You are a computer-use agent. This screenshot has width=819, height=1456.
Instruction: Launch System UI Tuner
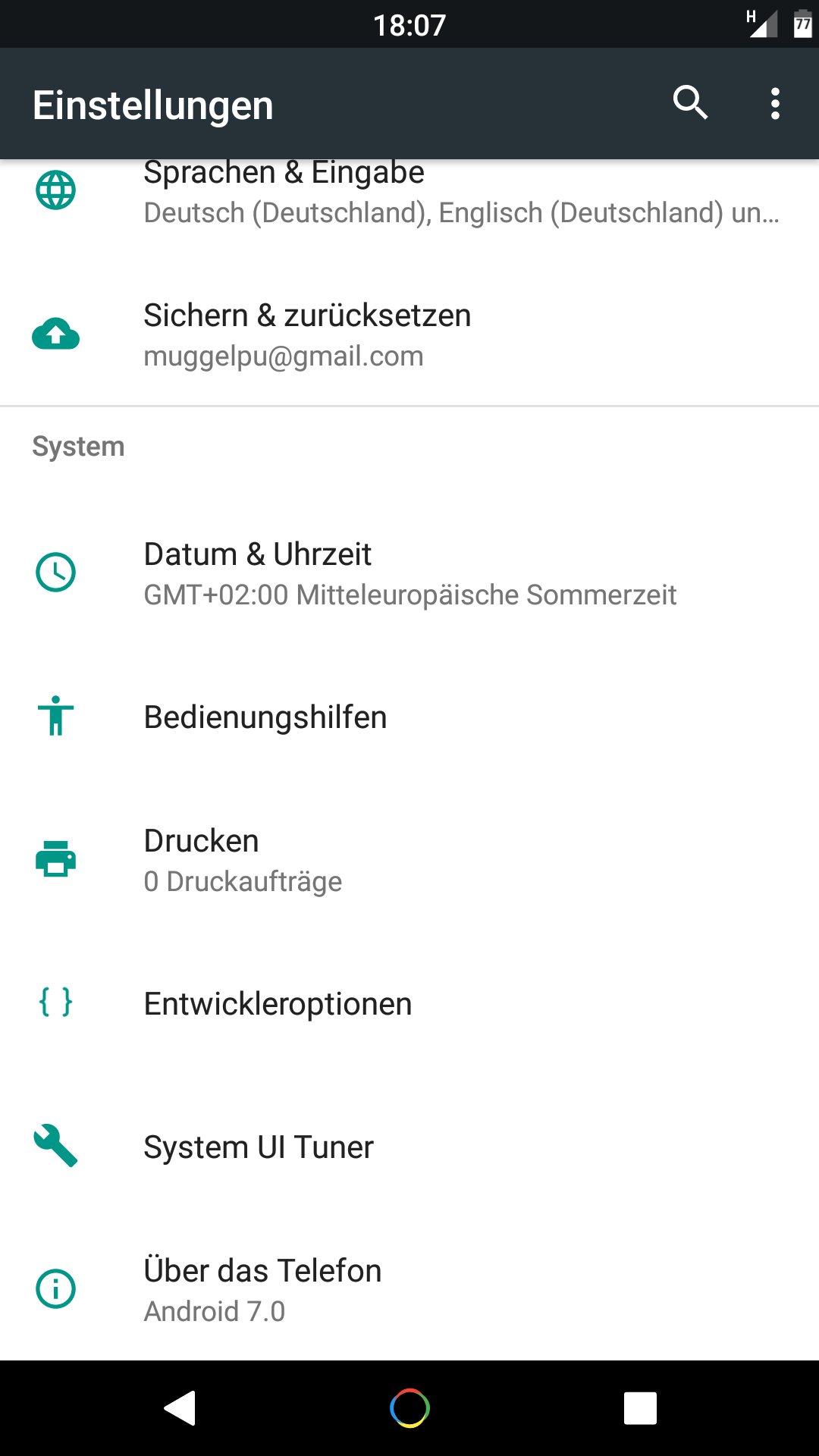point(409,1147)
